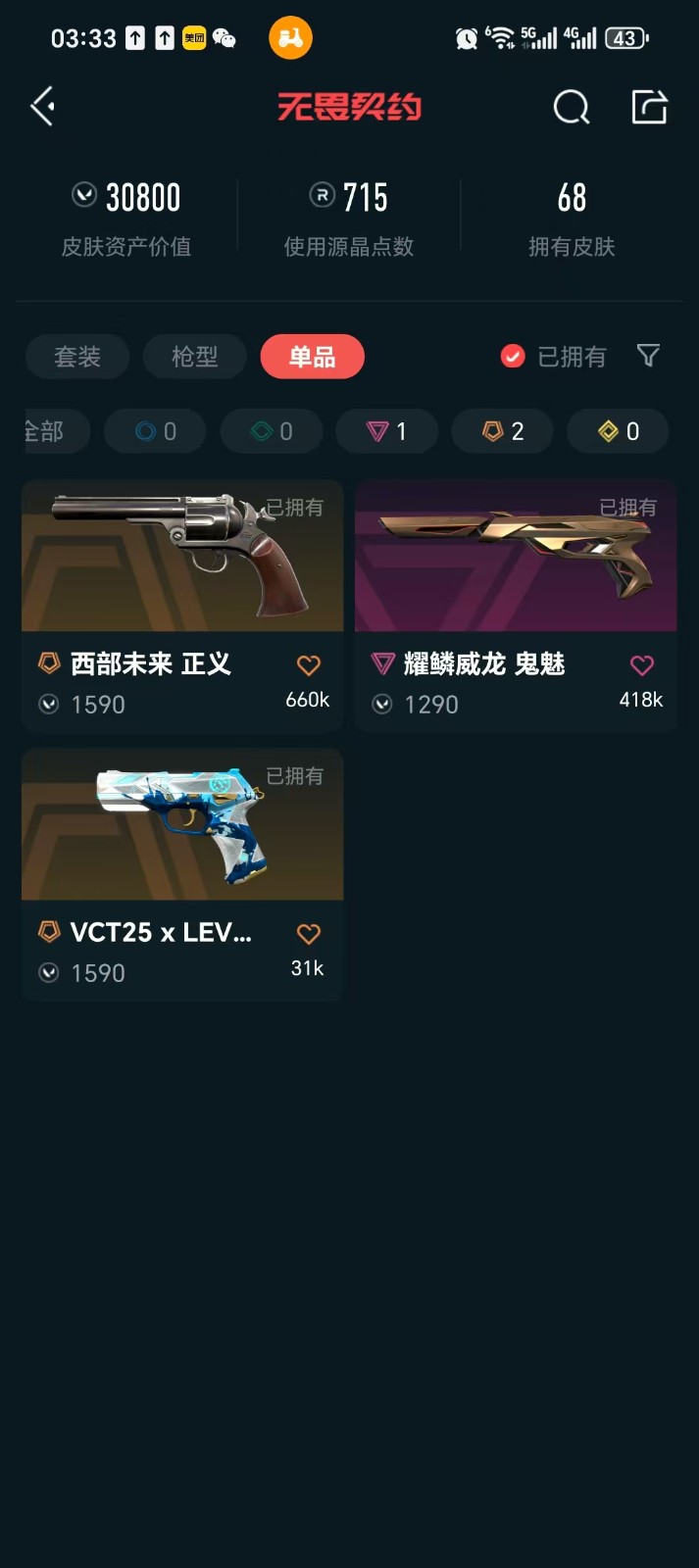Like the 耀鳞威龙 鬼魅 skin
Image resolution: width=699 pixels, height=1568 pixels.
[x=642, y=666]
